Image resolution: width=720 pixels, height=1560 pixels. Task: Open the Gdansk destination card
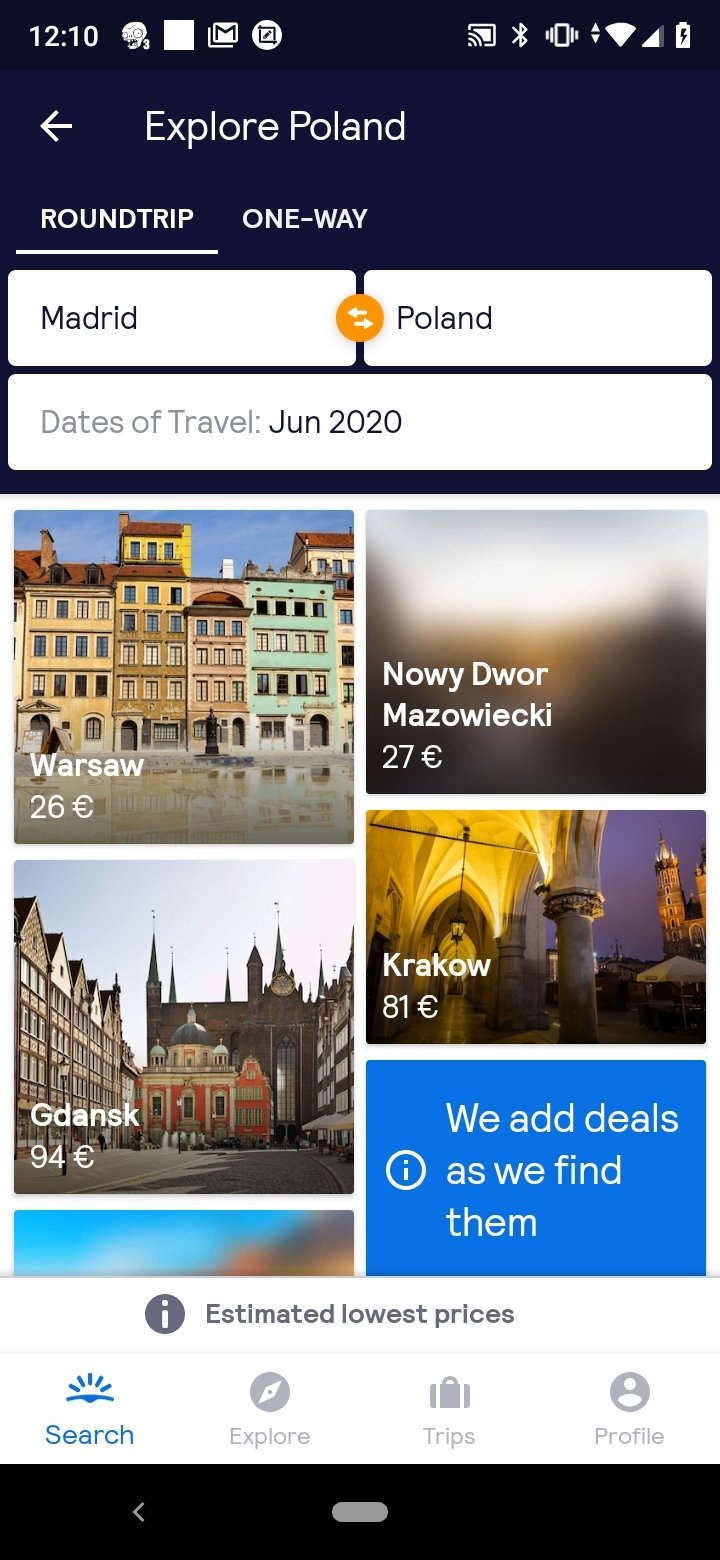tap(184, 1027)
